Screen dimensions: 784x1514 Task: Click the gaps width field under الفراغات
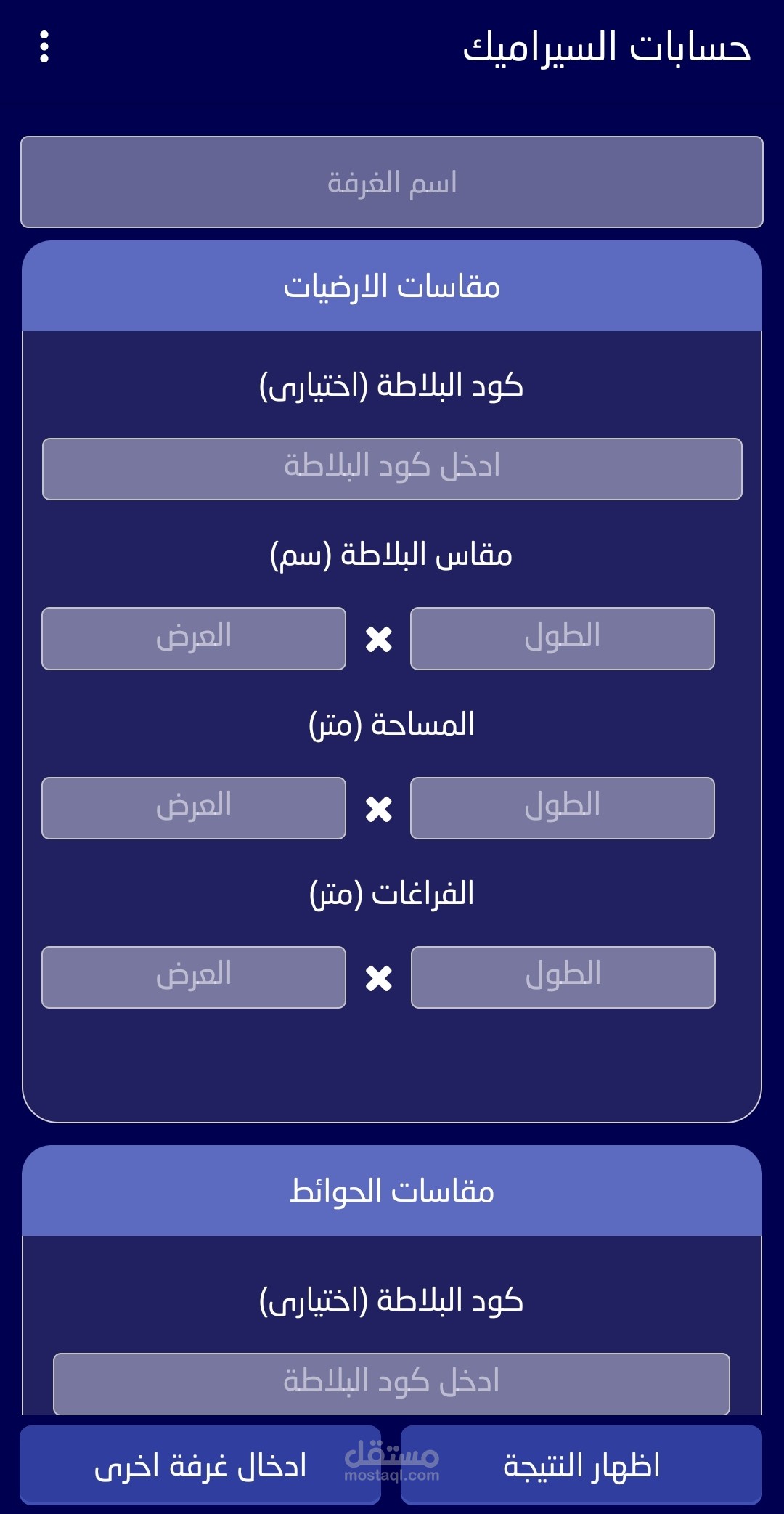(x=194, y=977)
